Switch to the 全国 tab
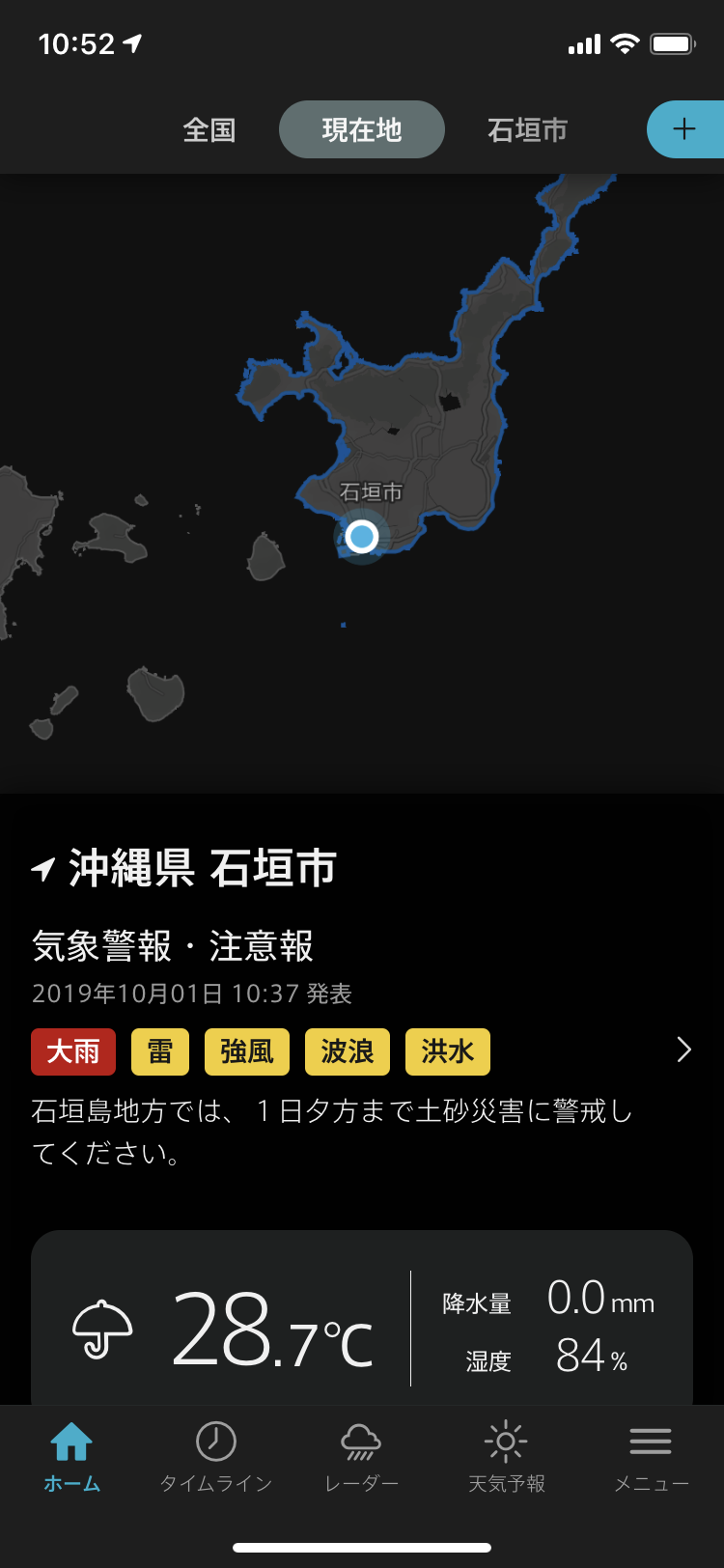 click(209, 129)
